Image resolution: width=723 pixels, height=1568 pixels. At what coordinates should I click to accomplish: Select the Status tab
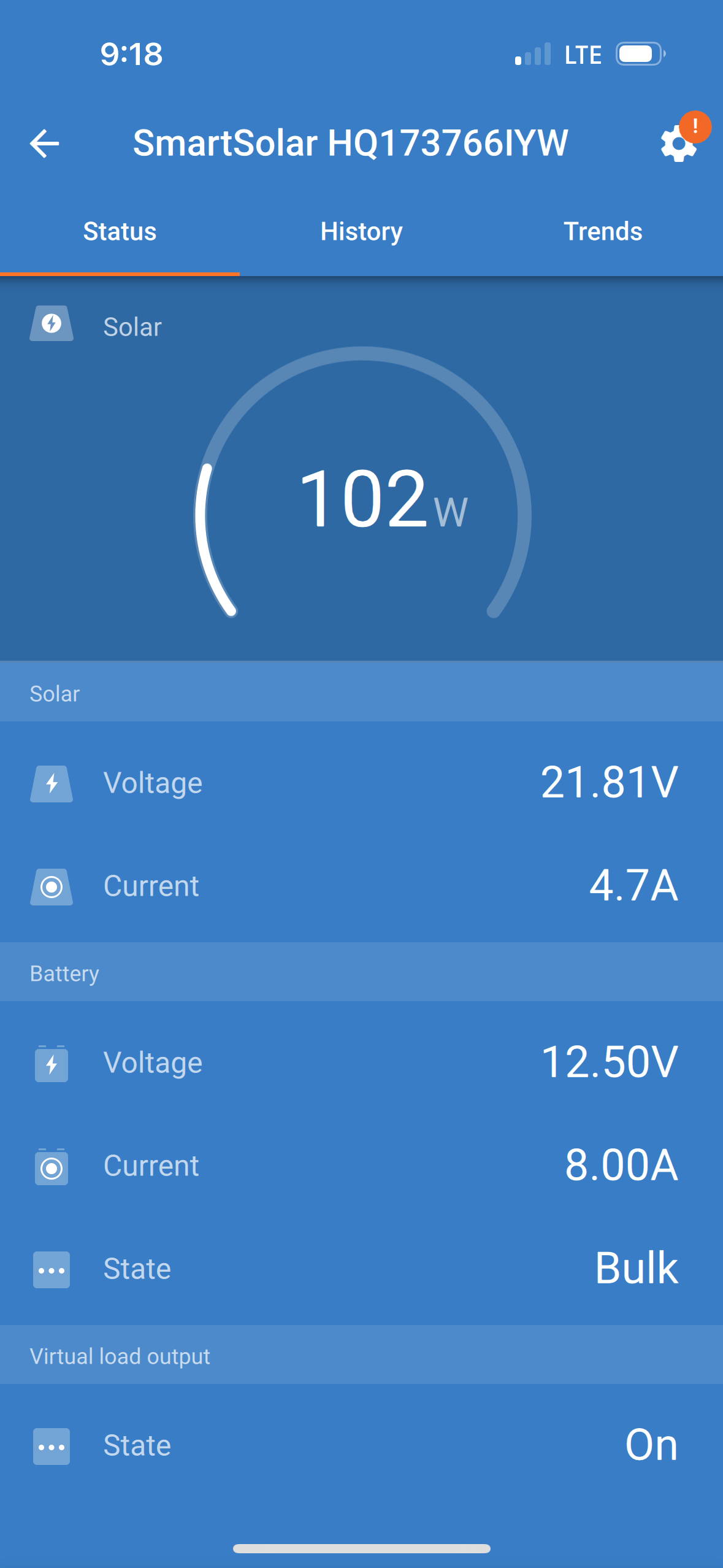click(x=120, y=232)
